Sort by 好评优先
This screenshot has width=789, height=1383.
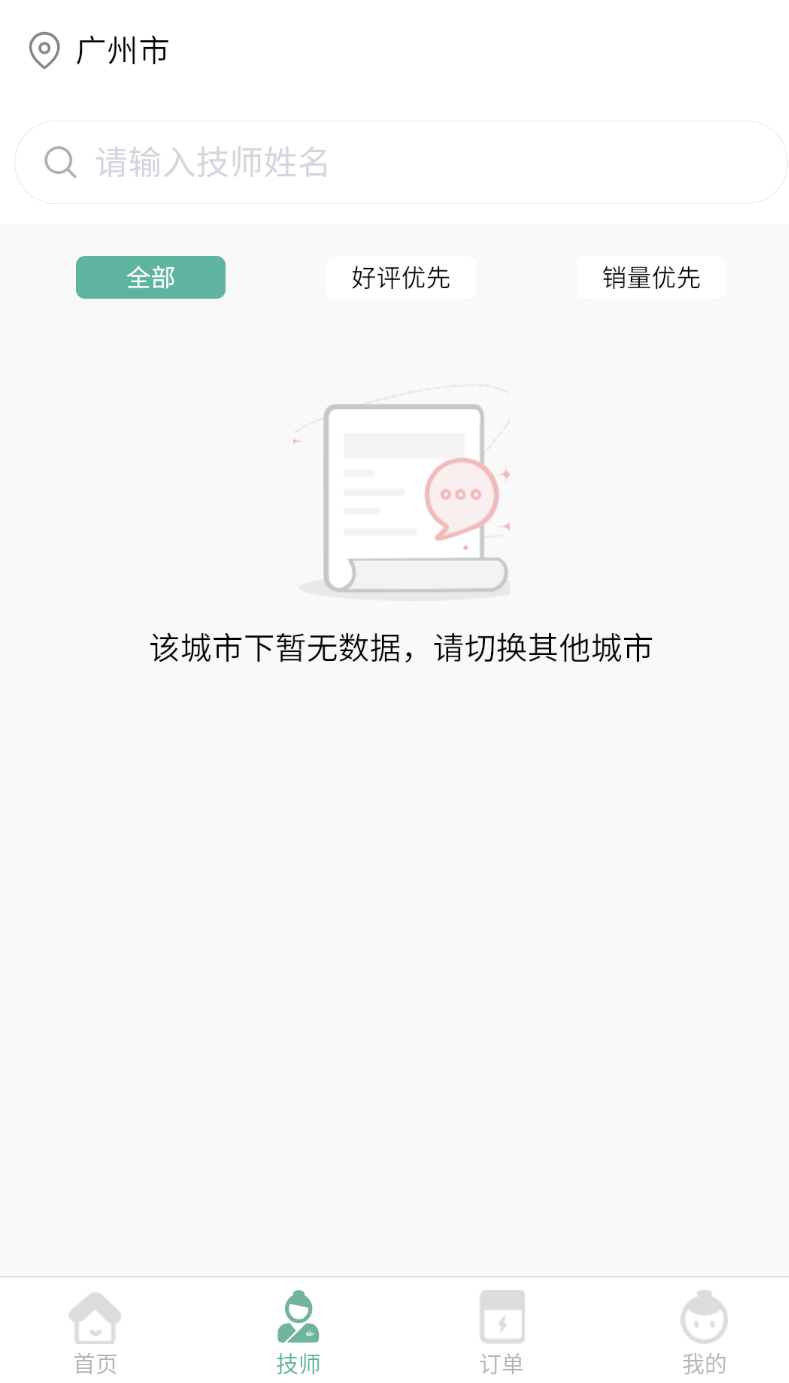pos(401,277)
